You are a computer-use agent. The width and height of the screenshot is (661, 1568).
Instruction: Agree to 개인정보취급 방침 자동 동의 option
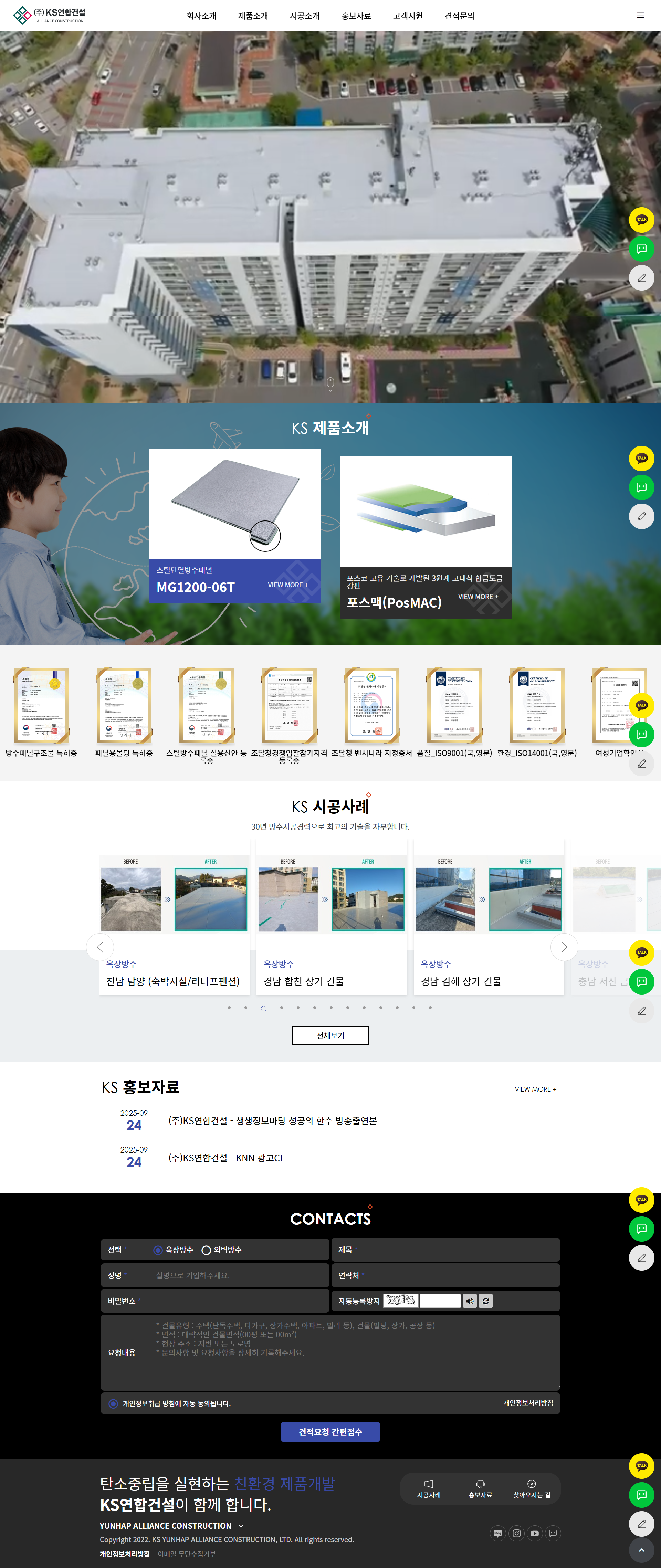click(113, 1404)
